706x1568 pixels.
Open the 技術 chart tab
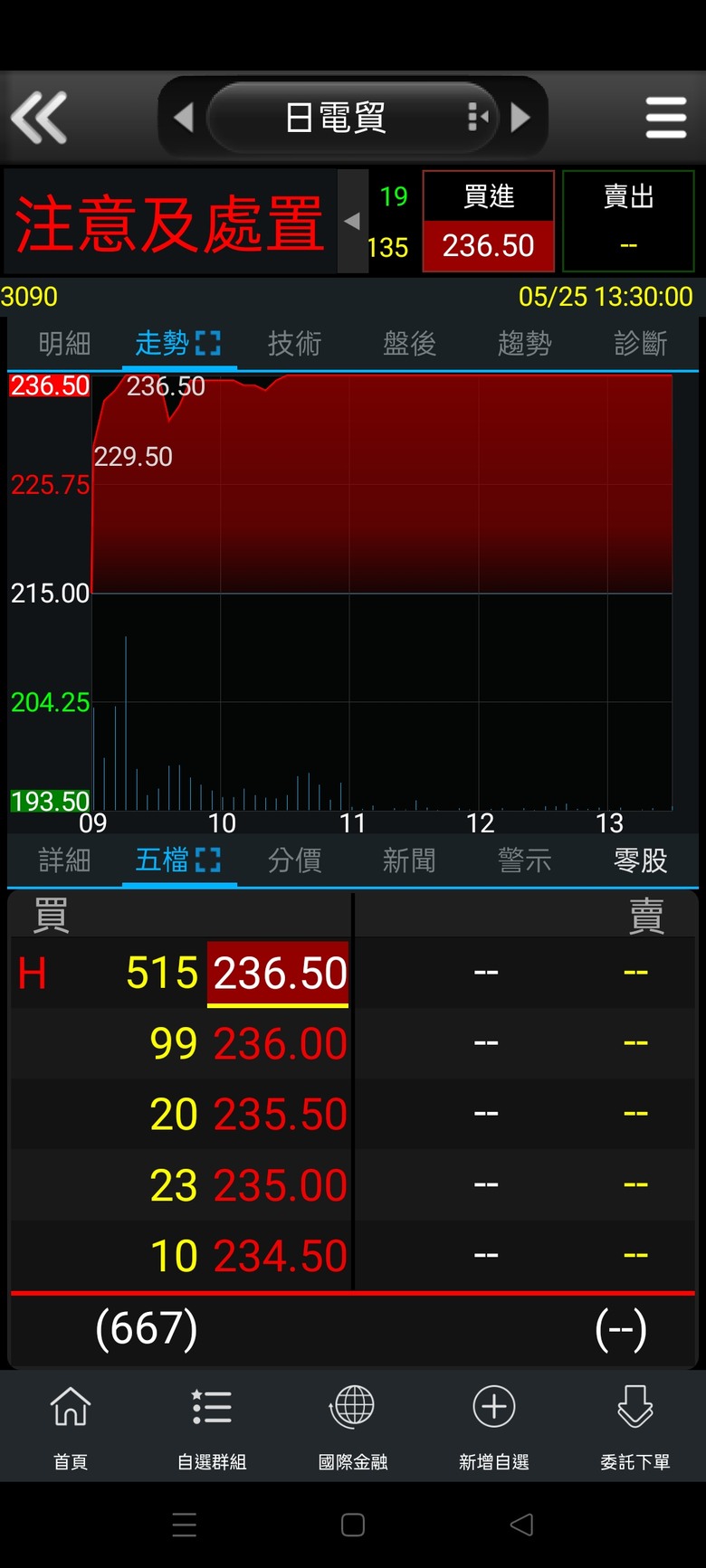point(294,344)
